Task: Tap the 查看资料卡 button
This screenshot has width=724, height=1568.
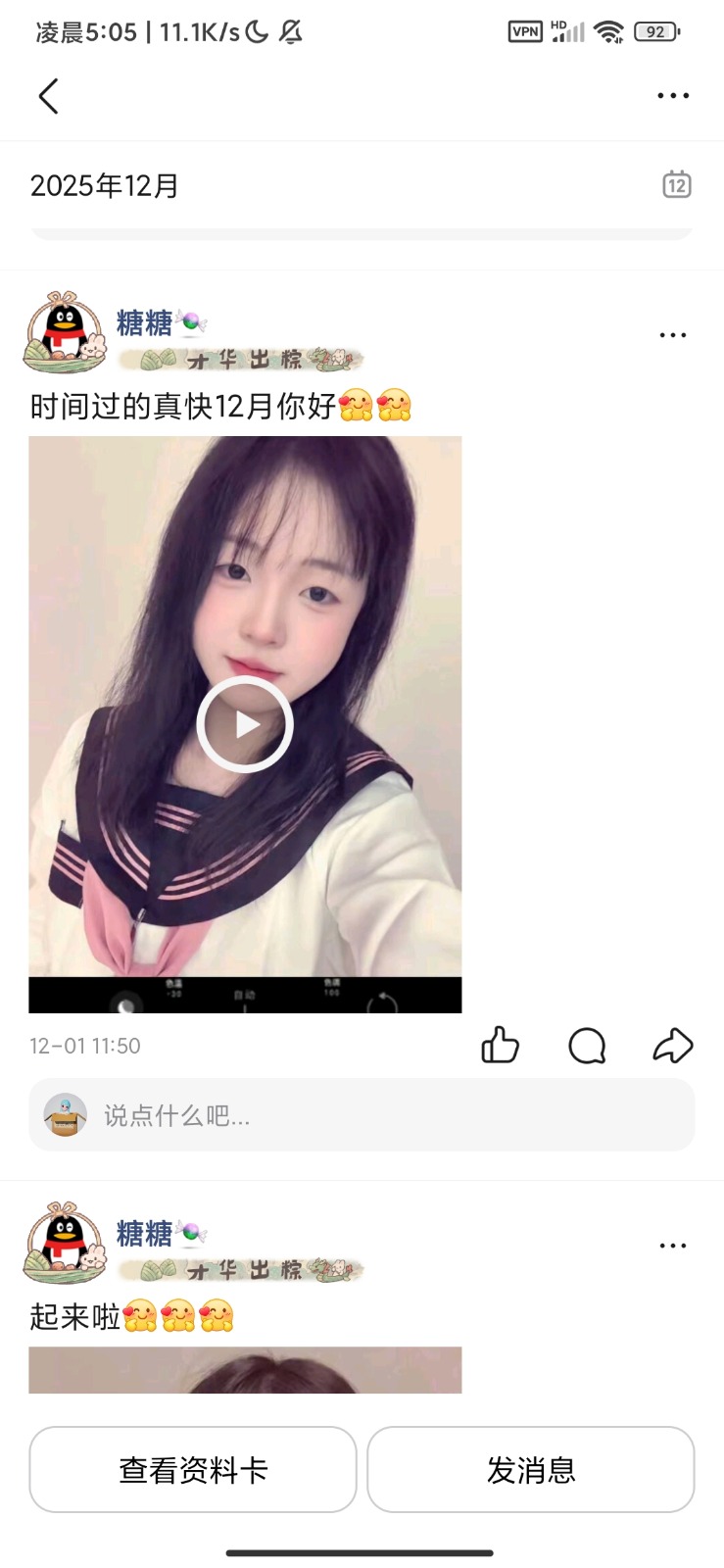Action: [x=193, y=1469]
